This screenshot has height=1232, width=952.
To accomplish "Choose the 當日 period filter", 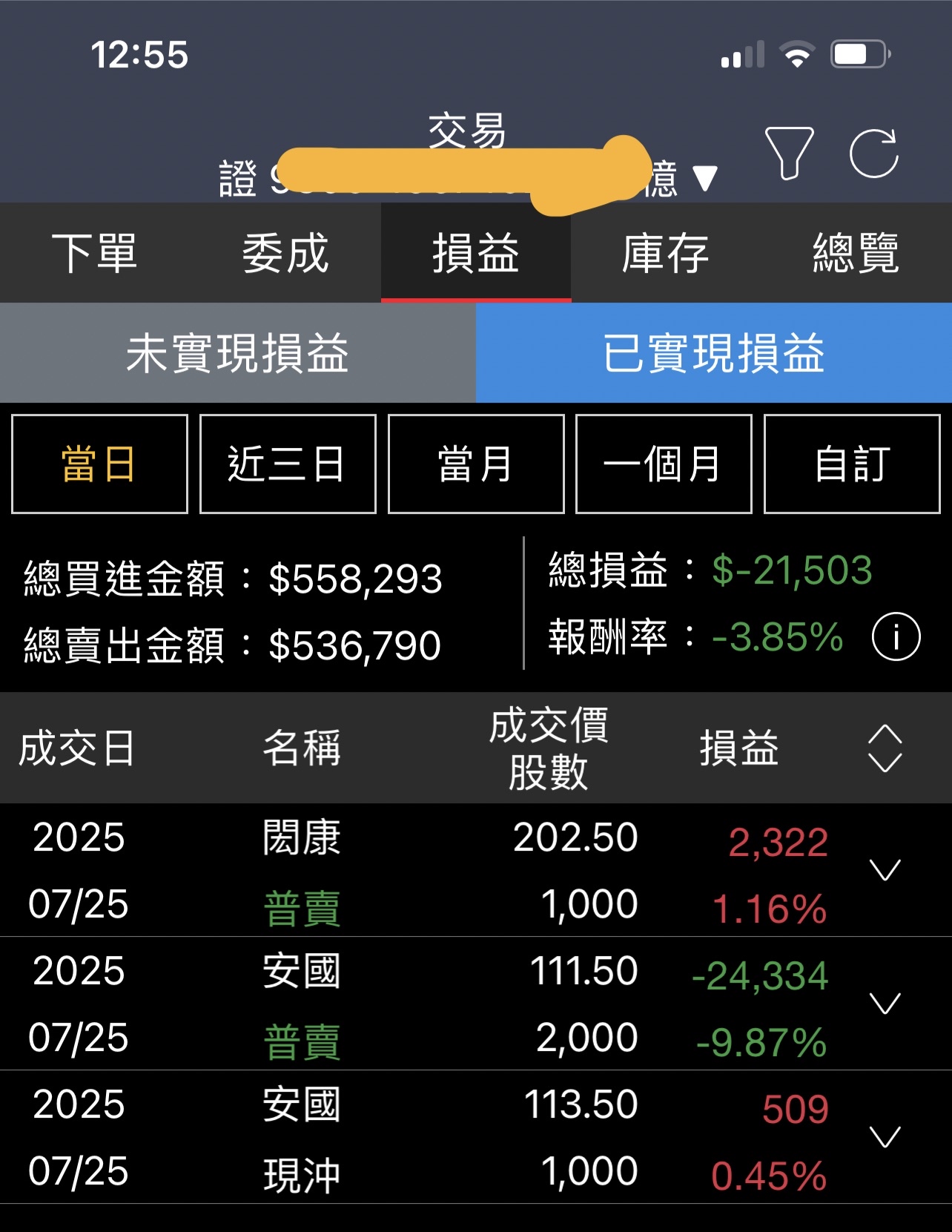I will point(99,464).
